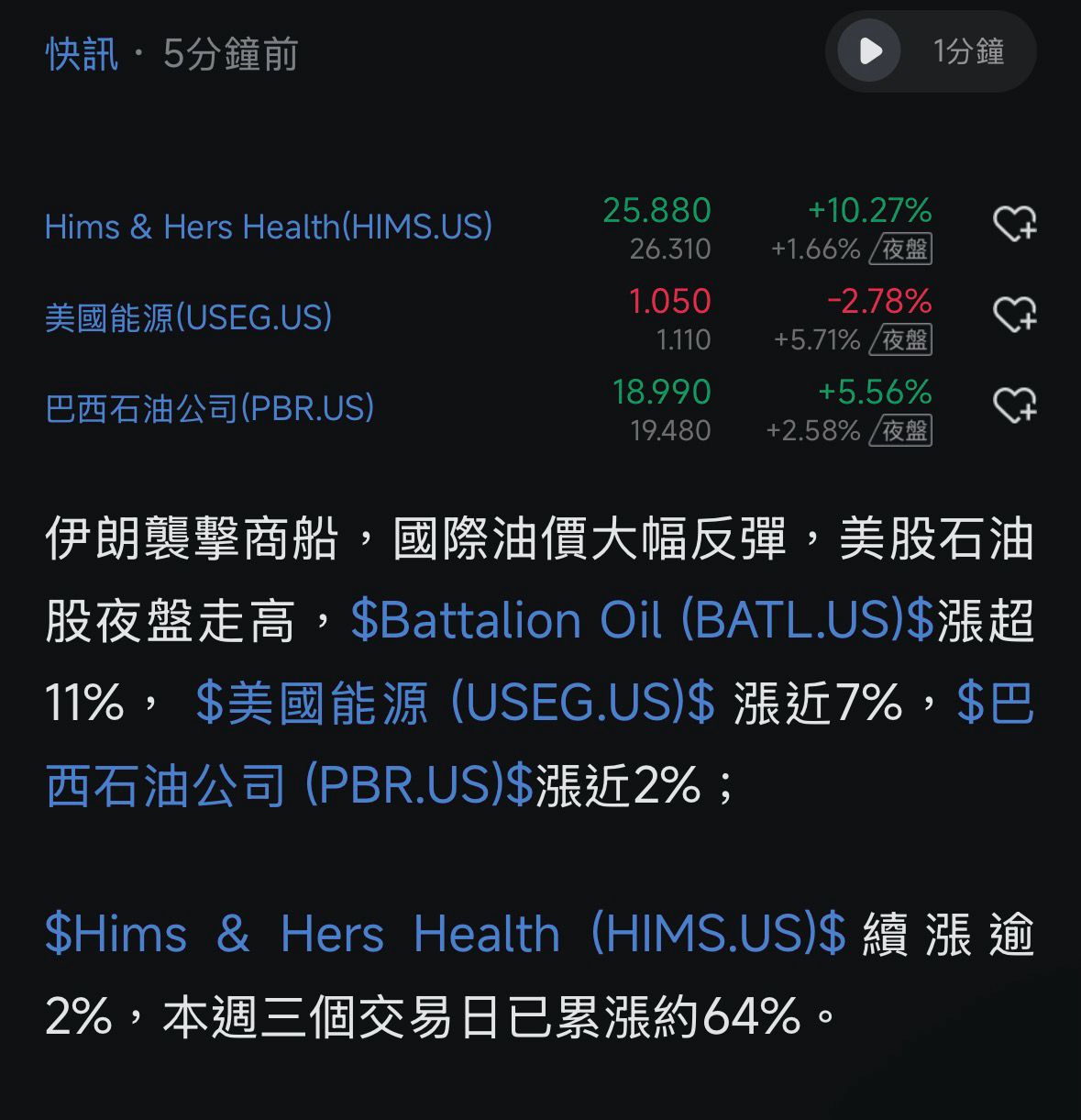Add HIMS.US to watchlist

click(1014, 224)
